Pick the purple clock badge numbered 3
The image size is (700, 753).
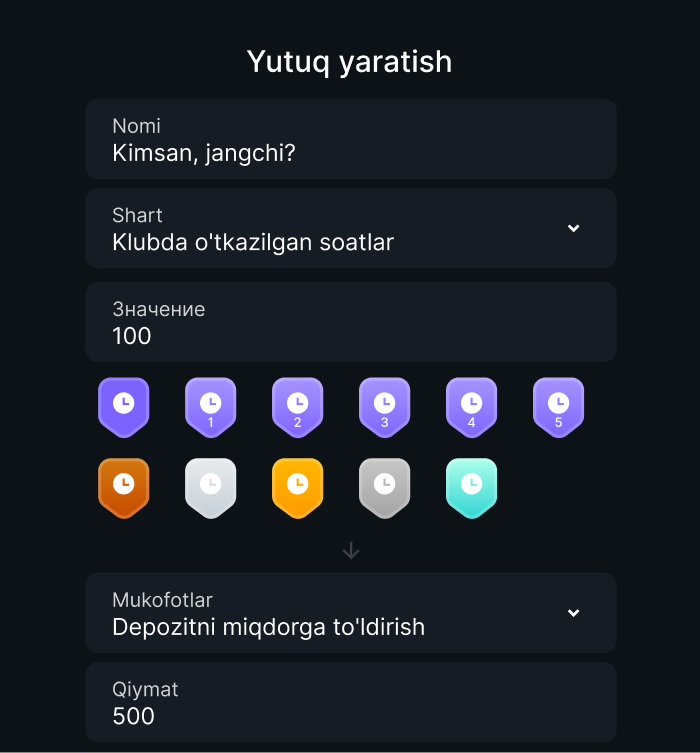click(384, 406)
